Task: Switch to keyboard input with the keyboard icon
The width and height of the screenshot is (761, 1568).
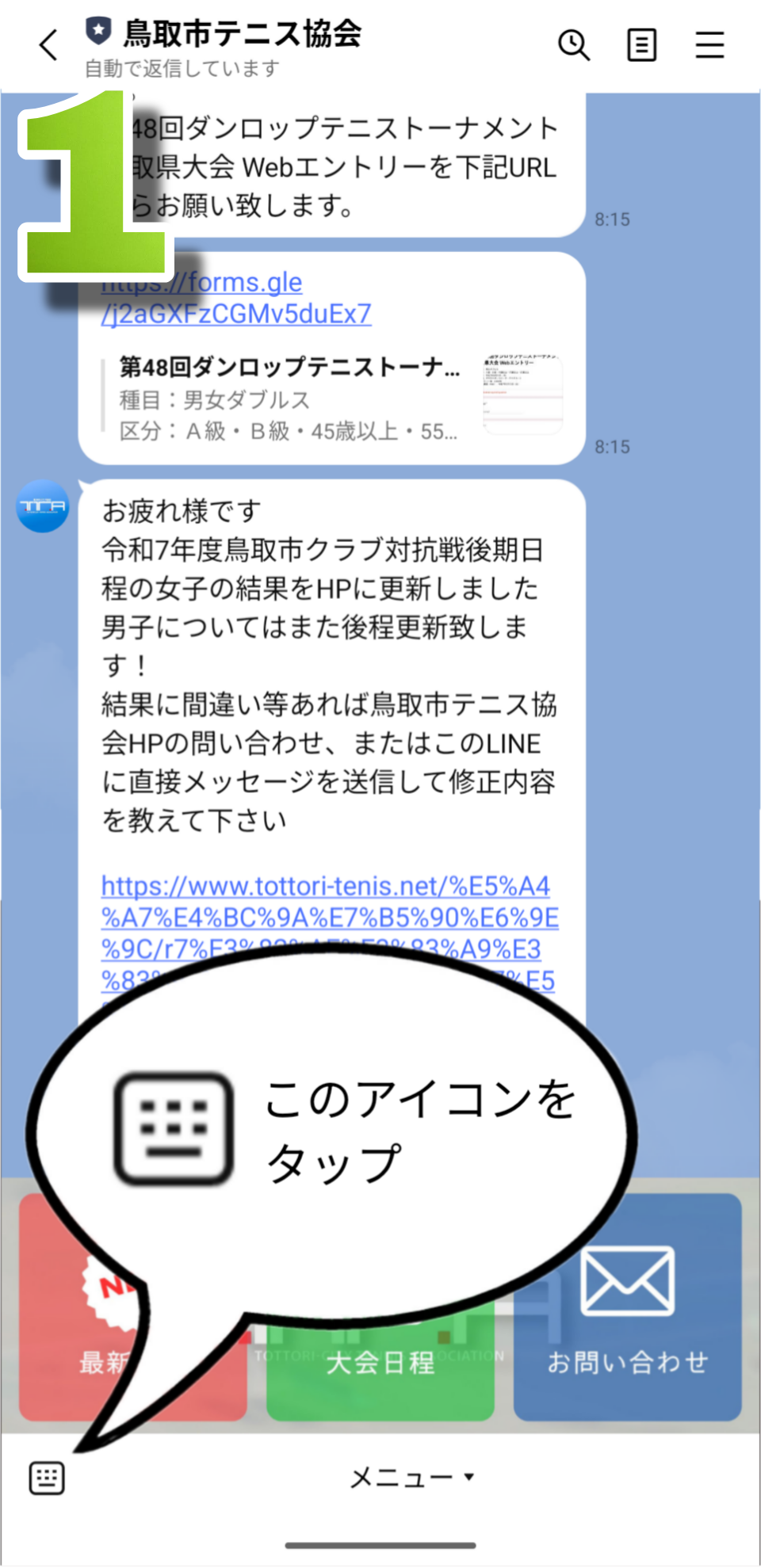Action: (x=47, y=1478)
